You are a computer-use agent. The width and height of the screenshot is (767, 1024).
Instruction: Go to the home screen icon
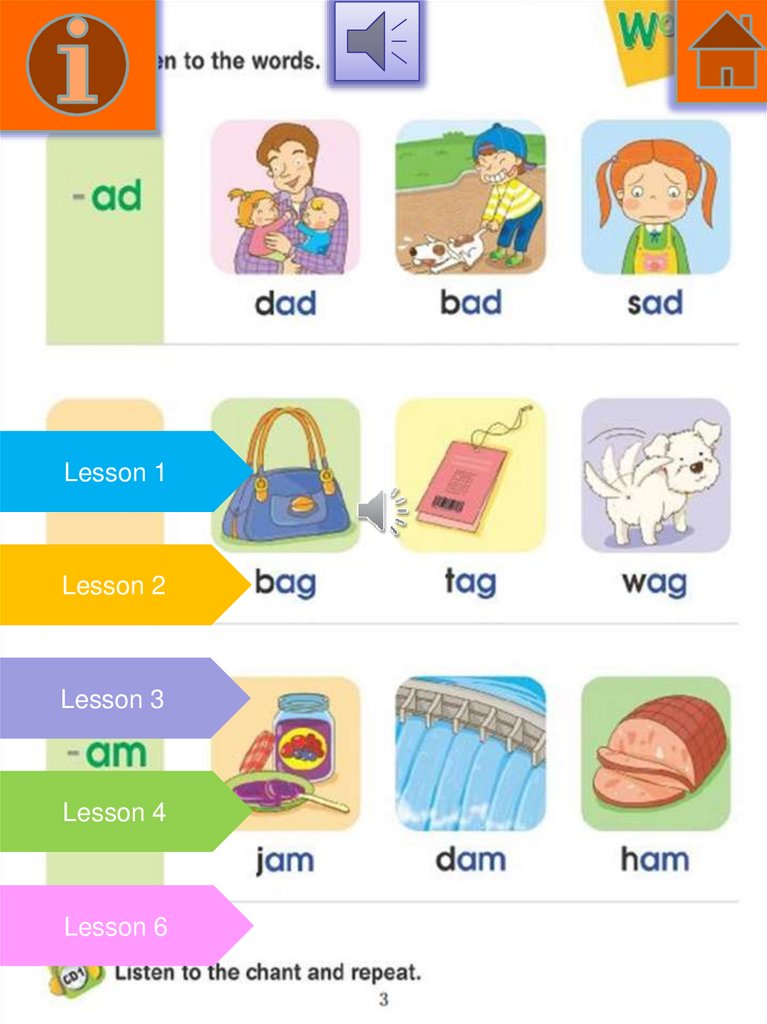coord(724,51)
